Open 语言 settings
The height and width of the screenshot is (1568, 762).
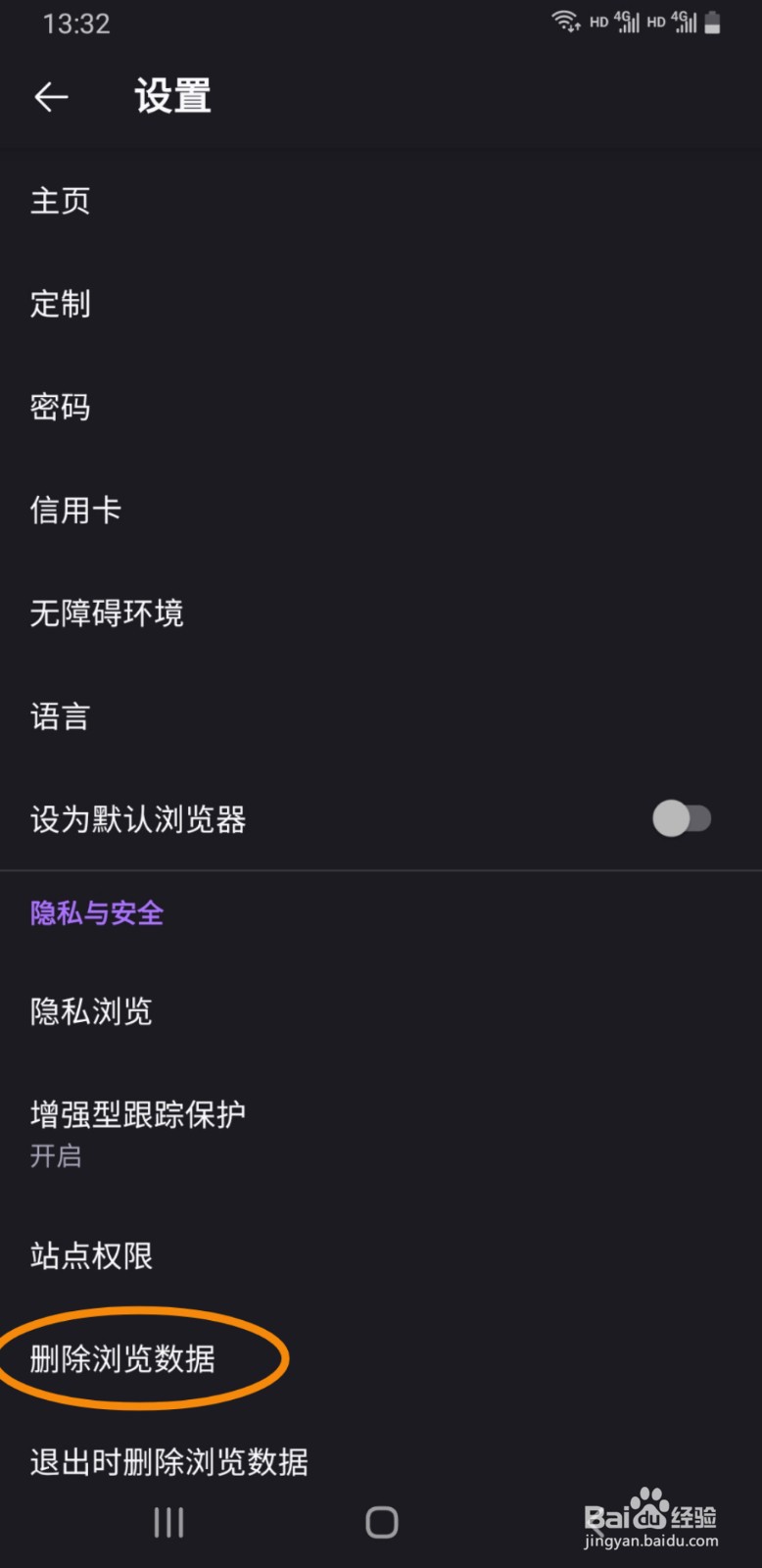click(x=381, y=716)
